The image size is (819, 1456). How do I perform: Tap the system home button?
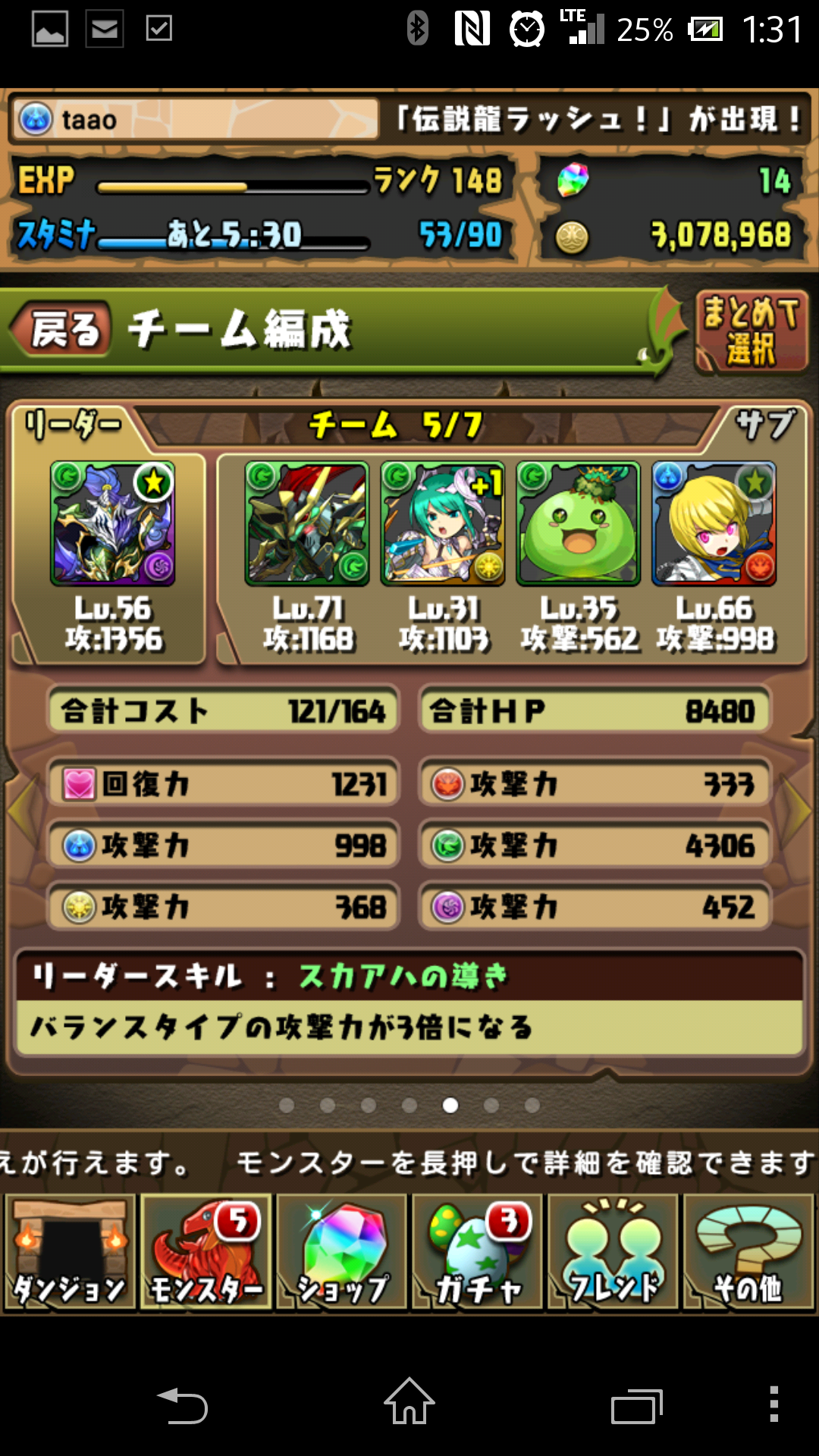click(x=409, y=1404)
